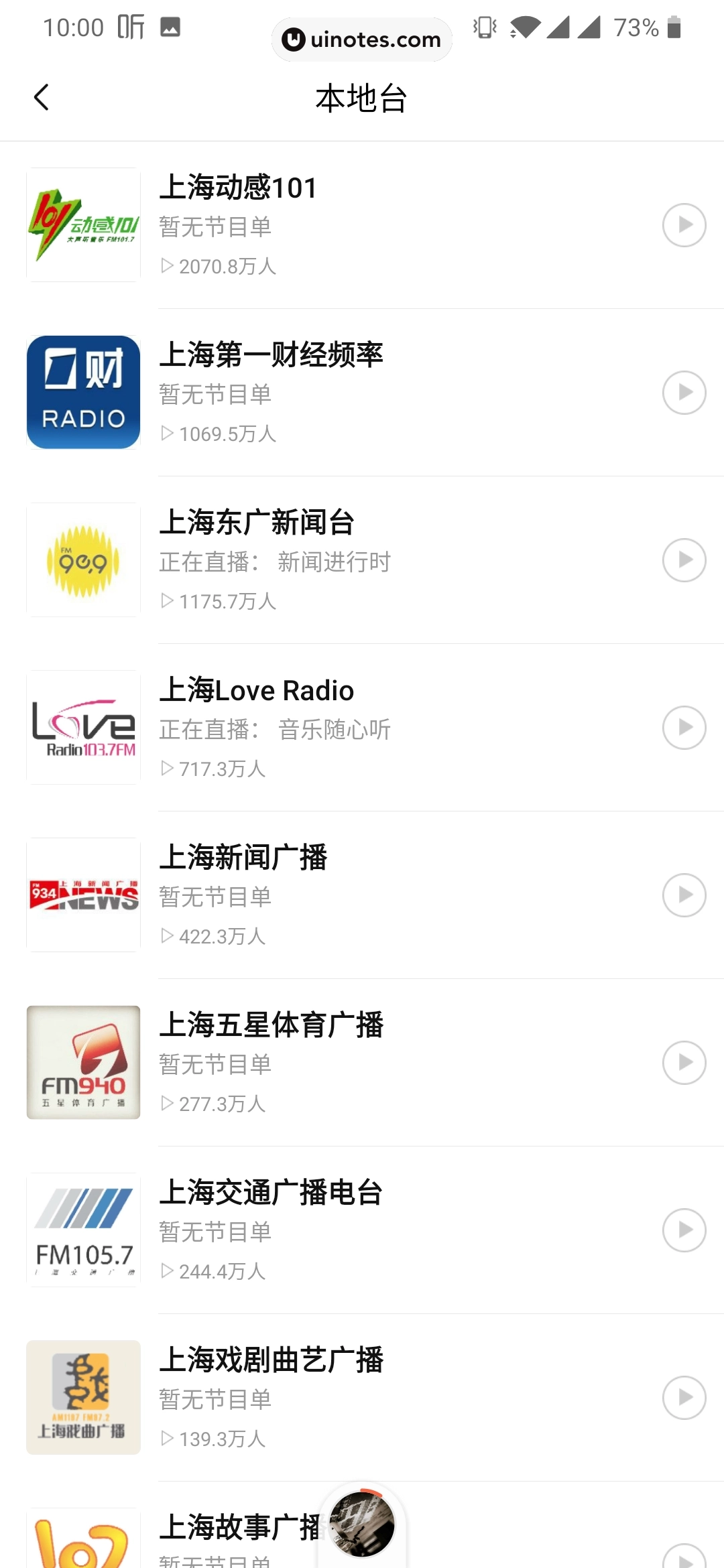This screenshot has height=1568, width=724.
Task: Tap the 动感101 station logo
Action: pos(82,224)
